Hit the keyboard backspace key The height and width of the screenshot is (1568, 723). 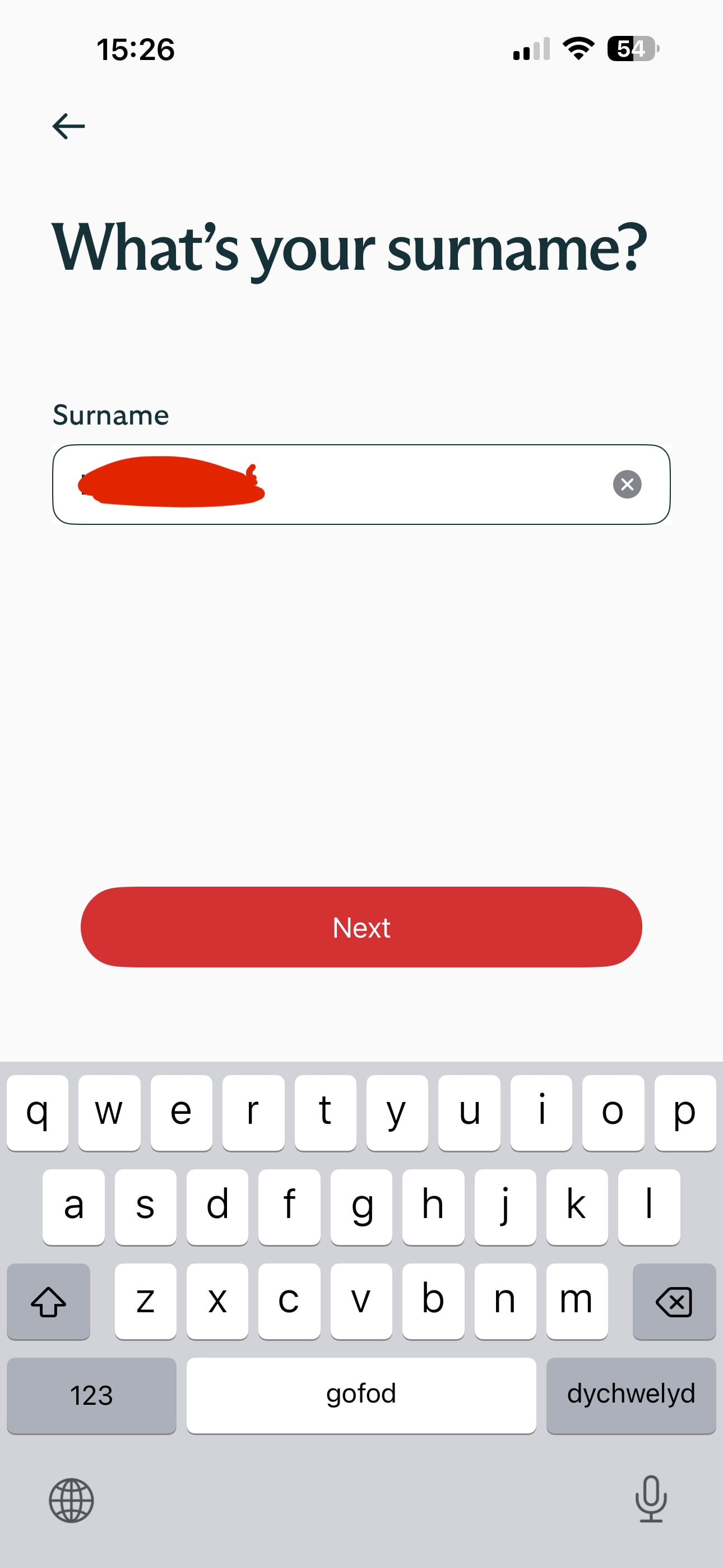(x=674, y=1301)
